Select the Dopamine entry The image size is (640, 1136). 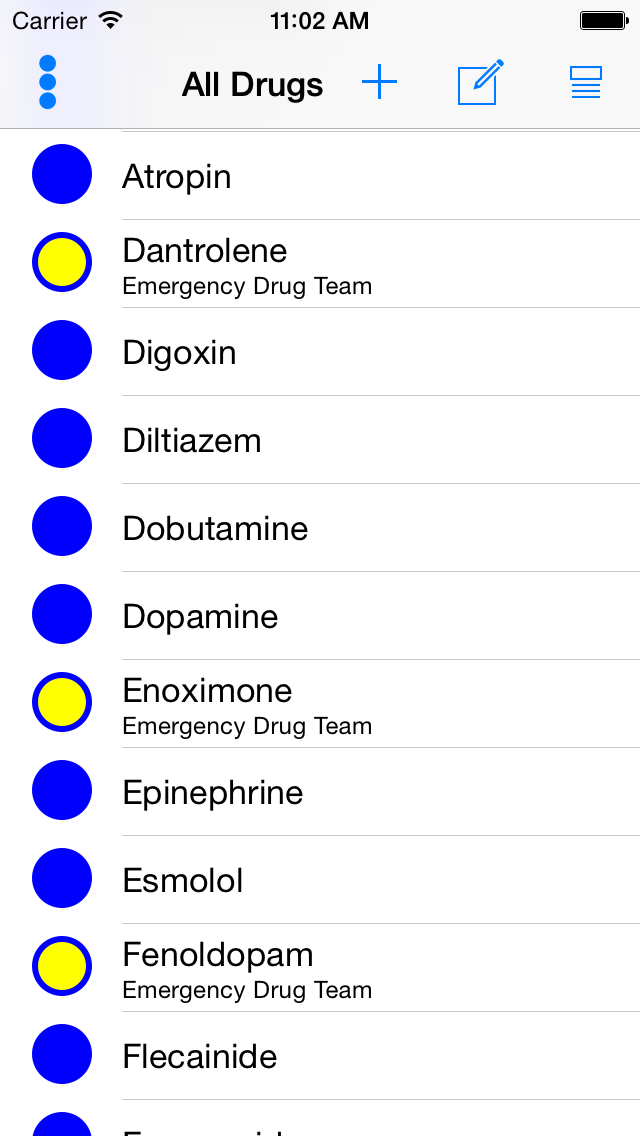[320, 616]
